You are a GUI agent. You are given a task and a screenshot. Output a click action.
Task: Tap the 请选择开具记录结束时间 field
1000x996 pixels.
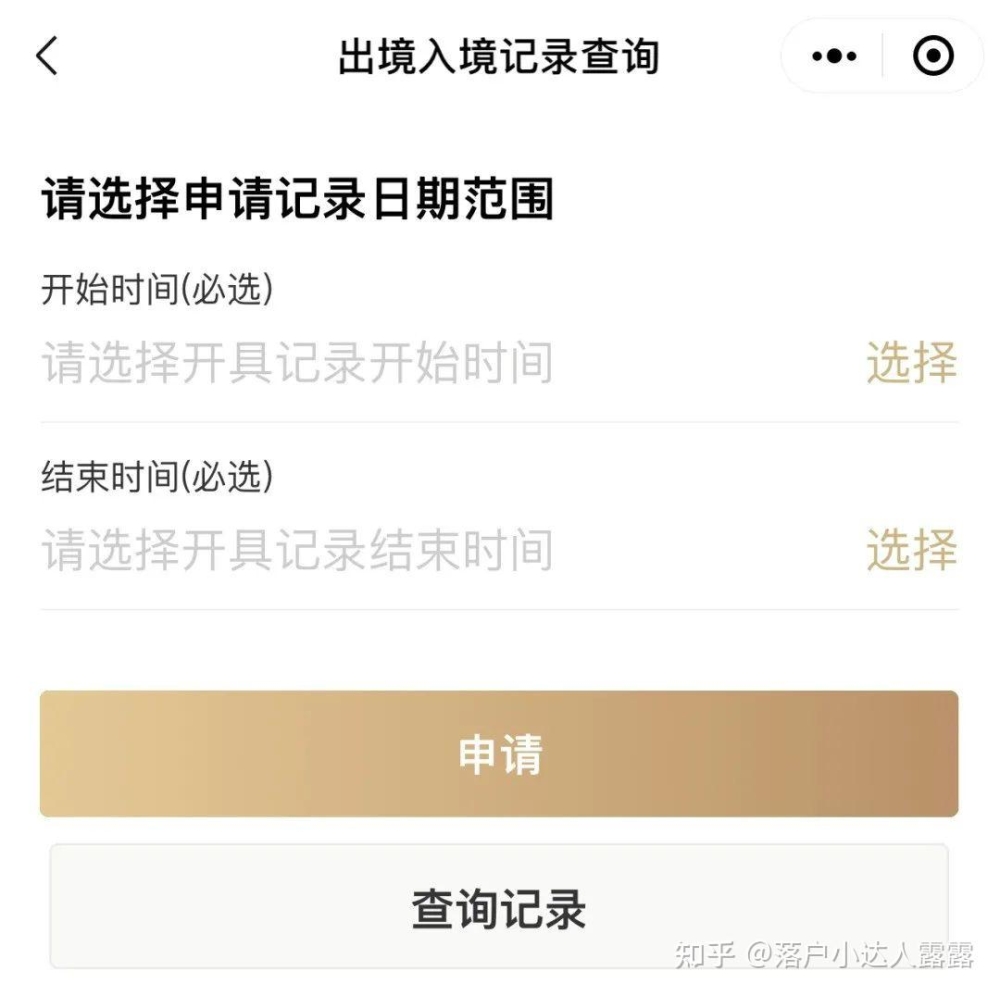coord(297,550)
